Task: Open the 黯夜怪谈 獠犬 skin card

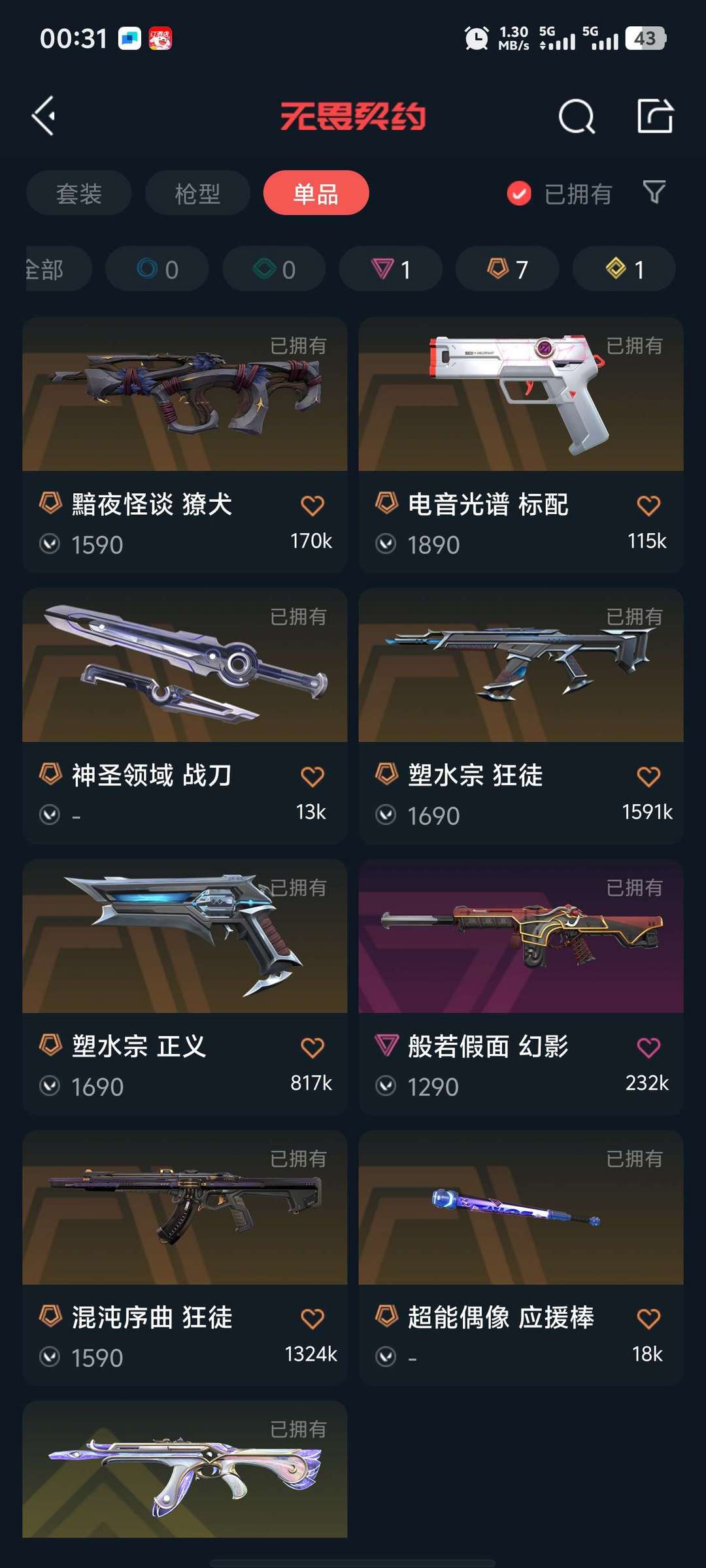Action: (185, 446)
